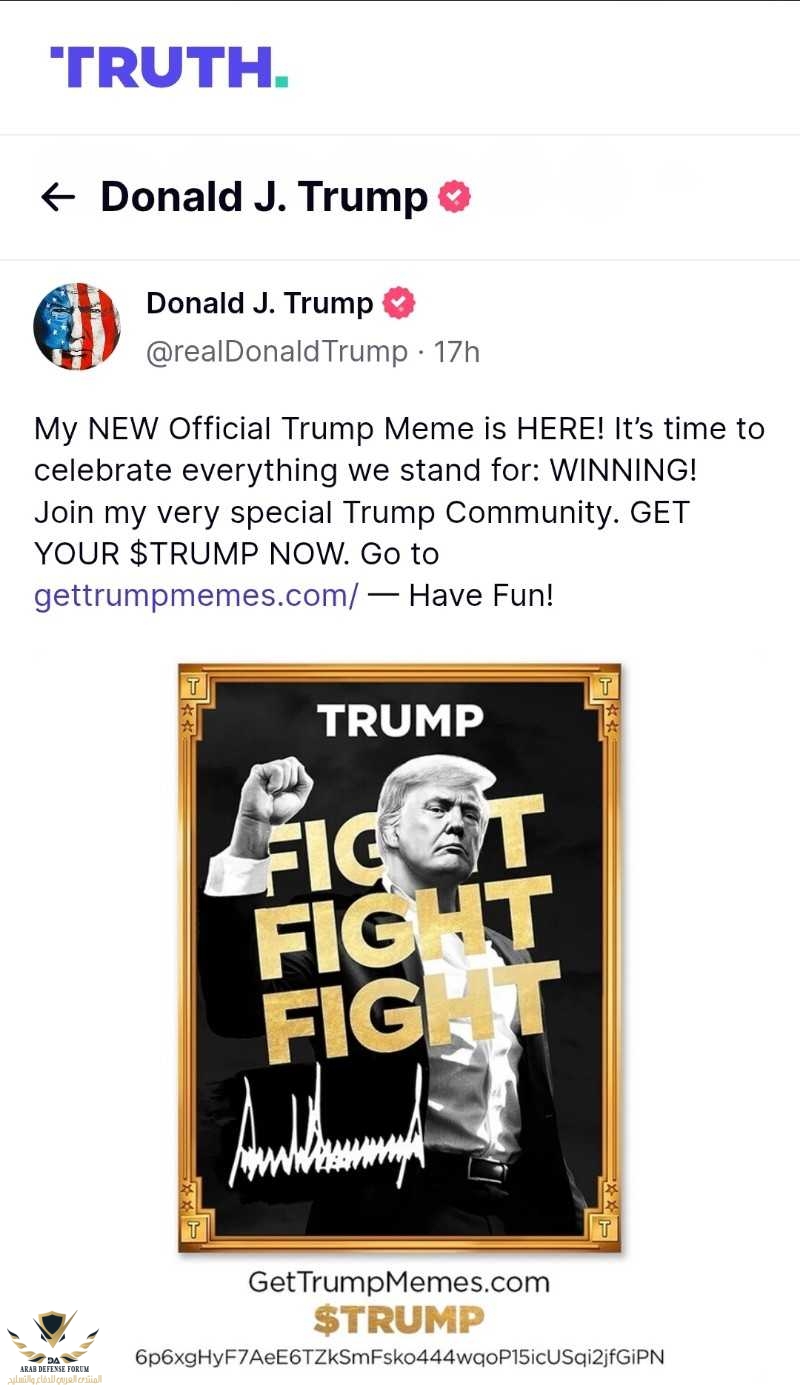Open the attached FIGHT FIGHT FIGHT image

click(x=399, y=957)
